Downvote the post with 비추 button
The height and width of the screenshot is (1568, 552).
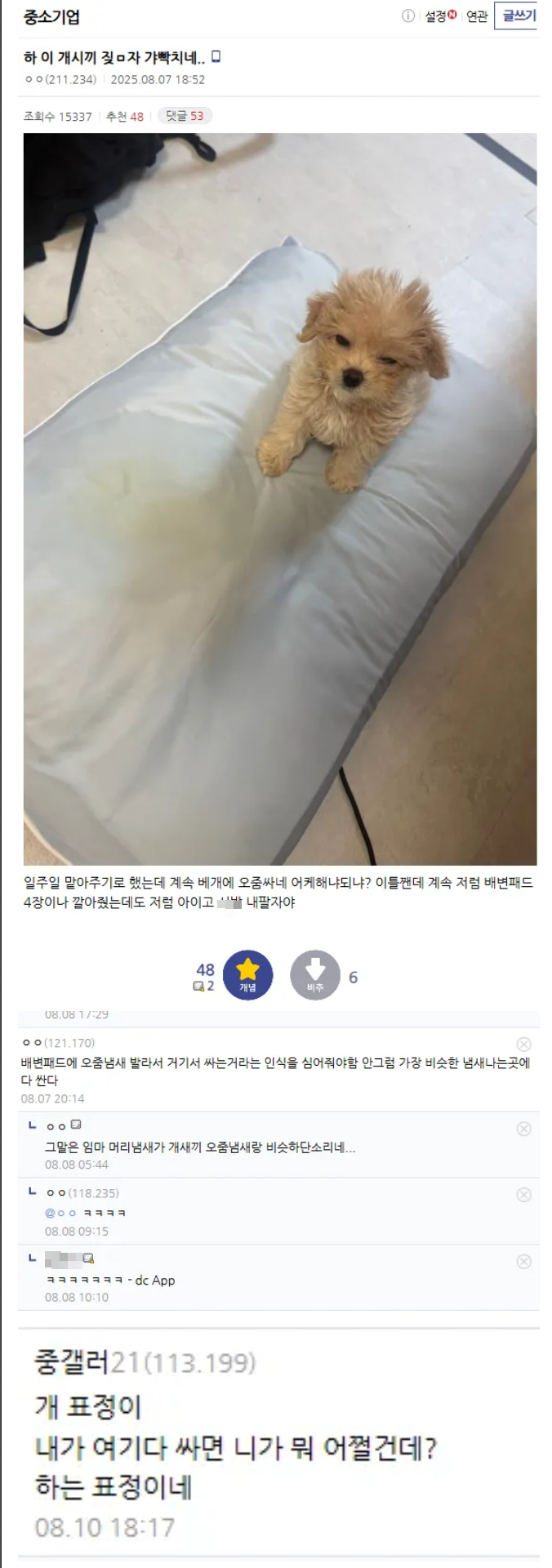(315, 974)
